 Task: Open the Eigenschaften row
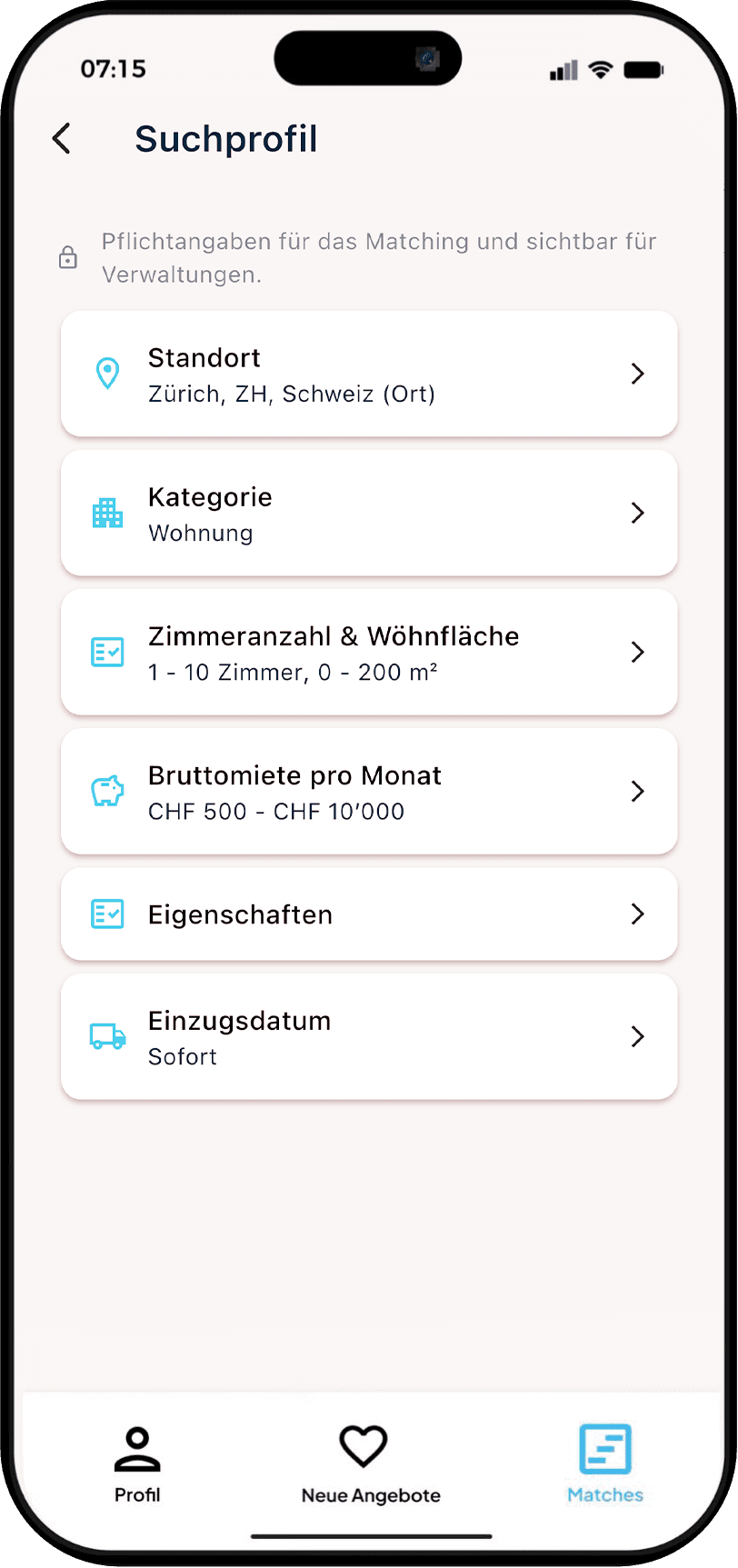368,914
